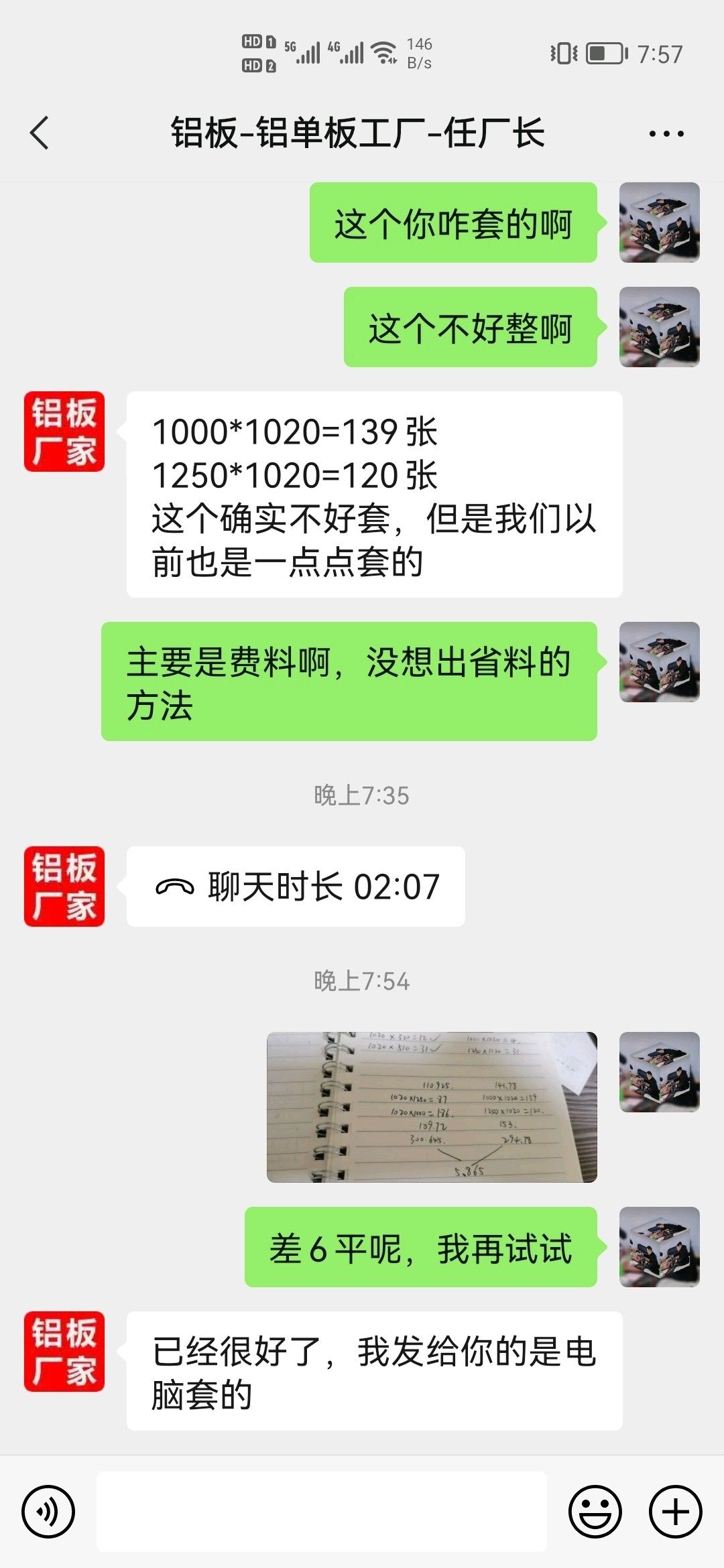This screenshot has width=724, height=1568.
Task: Tap the message text field
Action: pos(322,1512)
